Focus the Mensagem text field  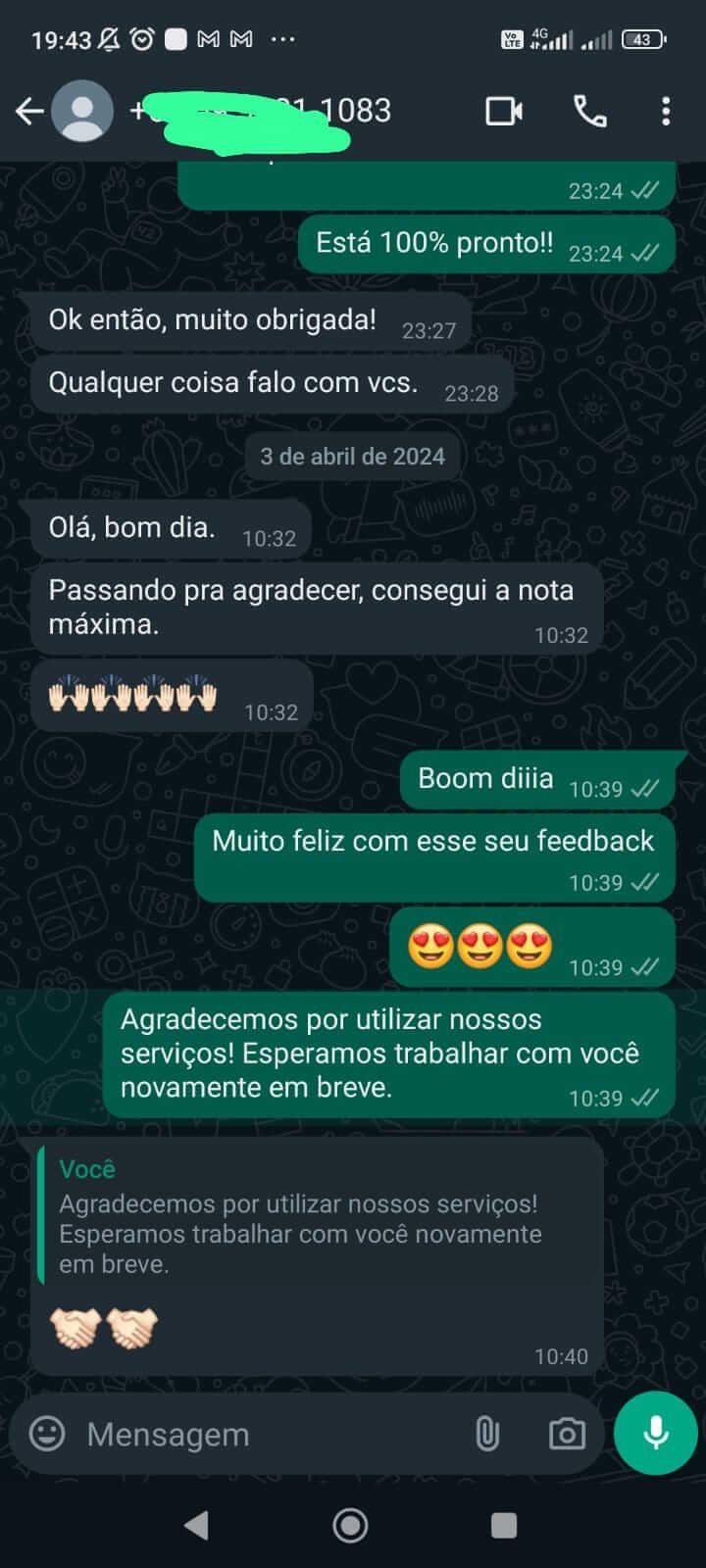tap(265, 1435)
